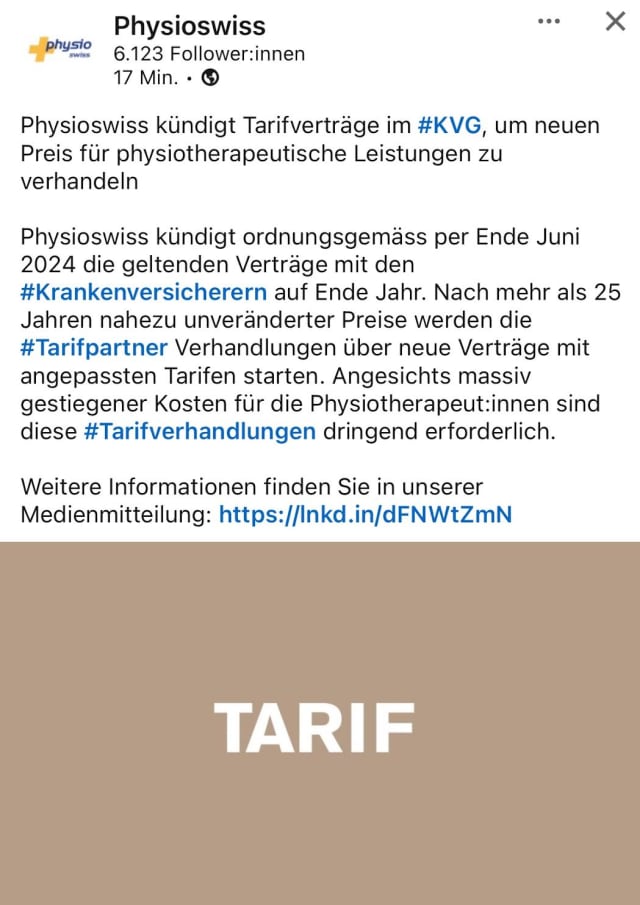Open the Physioswiss company name link
This screenshot has height=905, width=640.
pos(190,25)
